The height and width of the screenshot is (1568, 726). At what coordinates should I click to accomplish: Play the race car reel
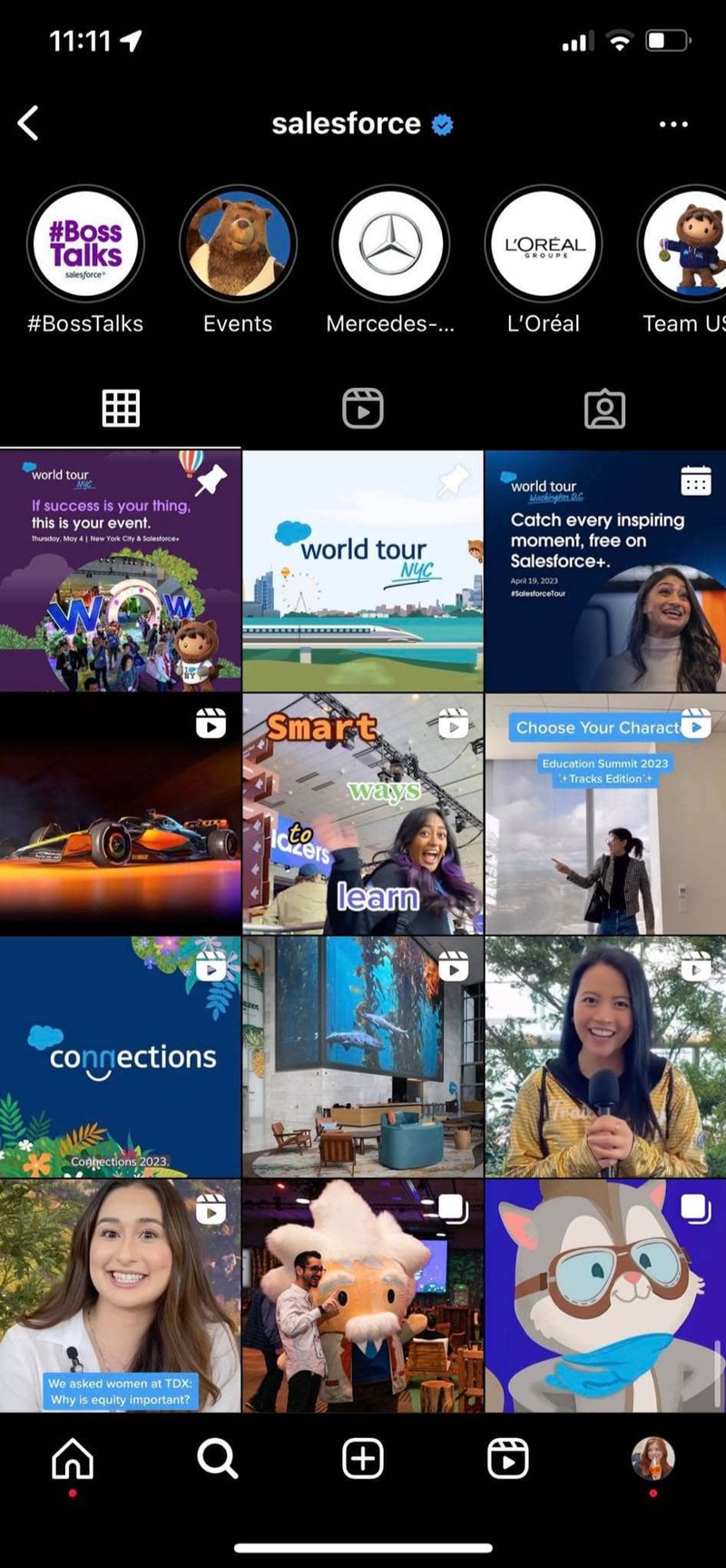[x=120, y=814]
